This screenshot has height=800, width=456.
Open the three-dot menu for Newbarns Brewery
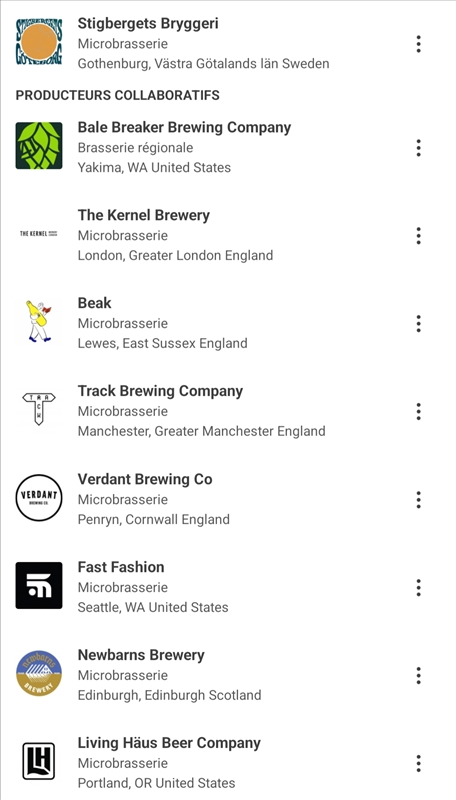[x=418, y=676]
